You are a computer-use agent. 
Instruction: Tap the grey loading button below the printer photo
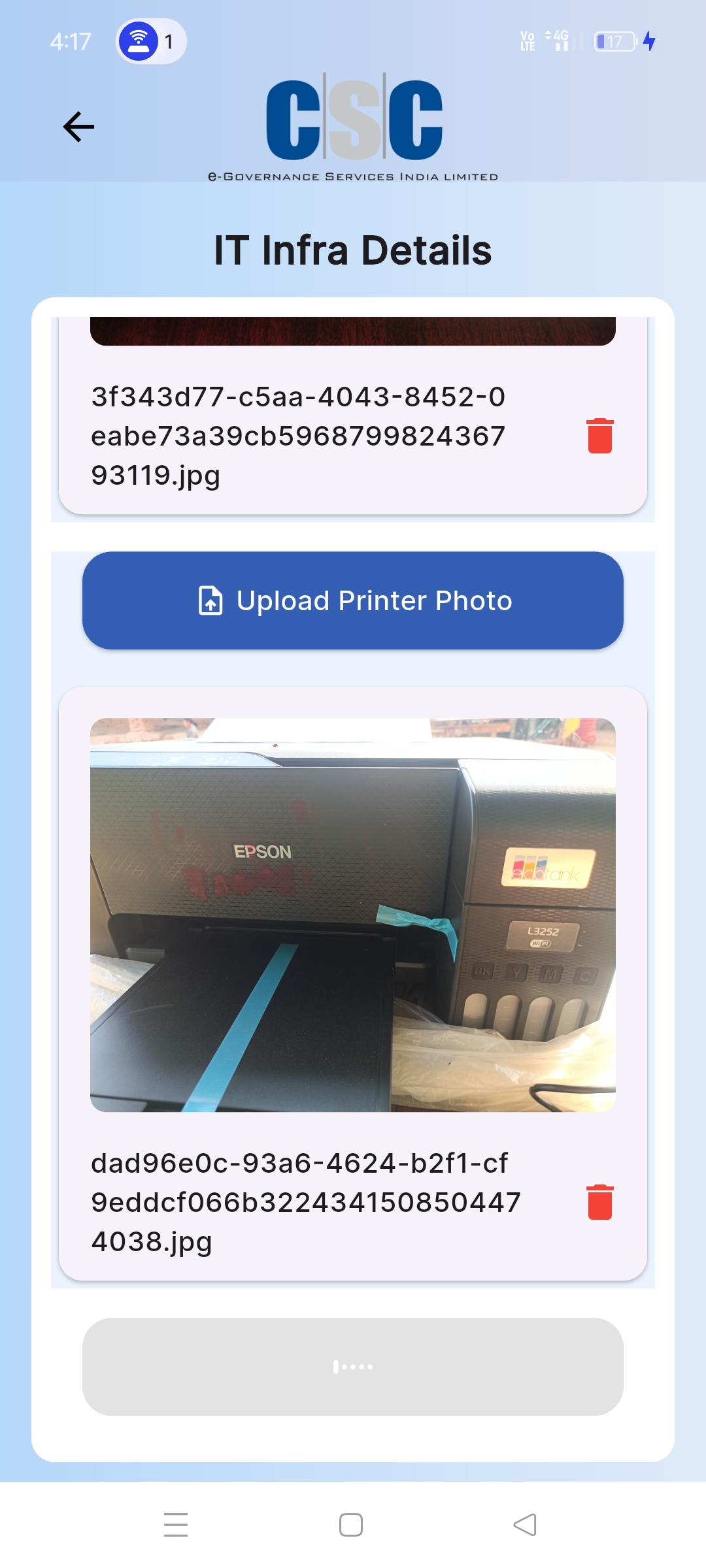coord(353,1367)
